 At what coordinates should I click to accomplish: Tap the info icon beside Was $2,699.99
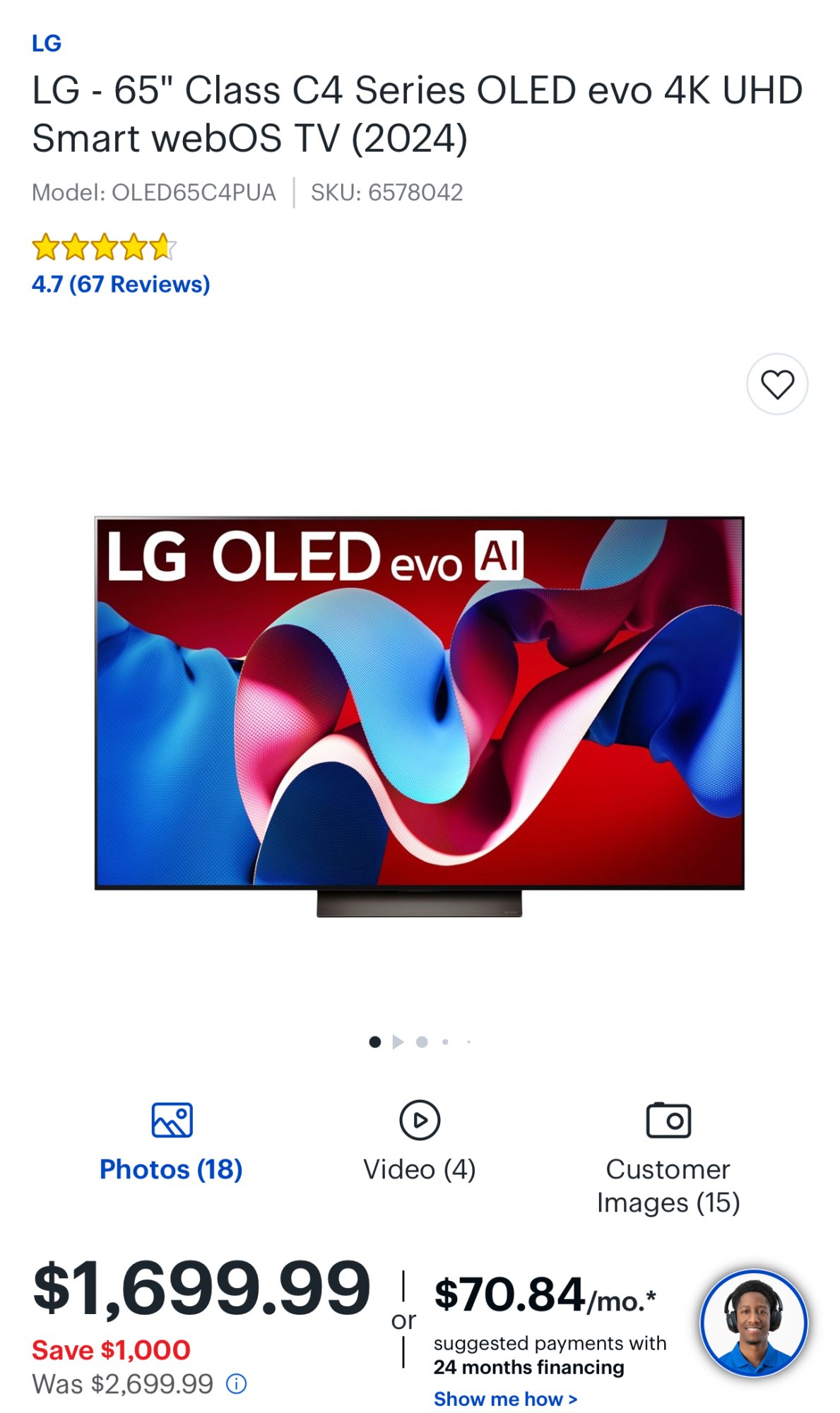click(x=237, y=1383)
